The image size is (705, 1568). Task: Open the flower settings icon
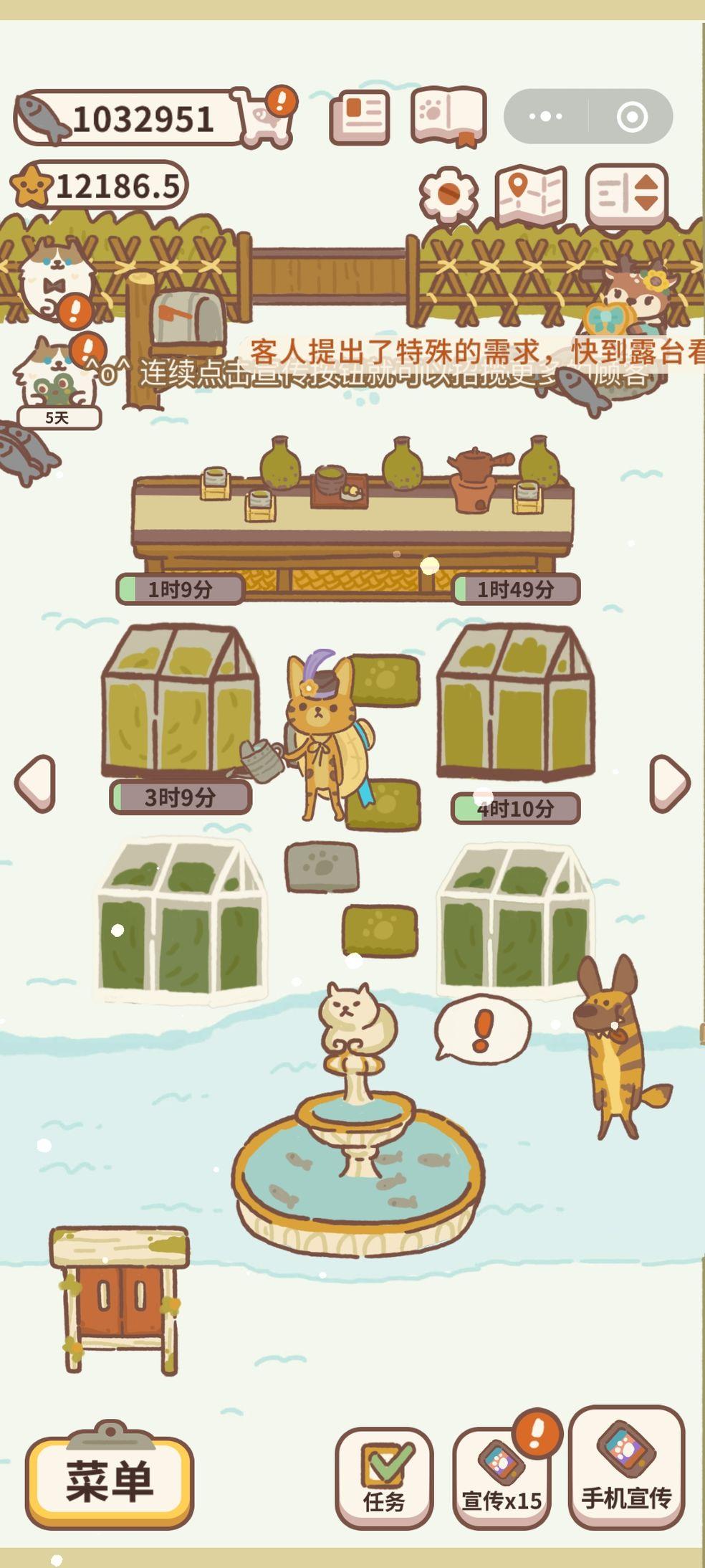click(448, 194)
